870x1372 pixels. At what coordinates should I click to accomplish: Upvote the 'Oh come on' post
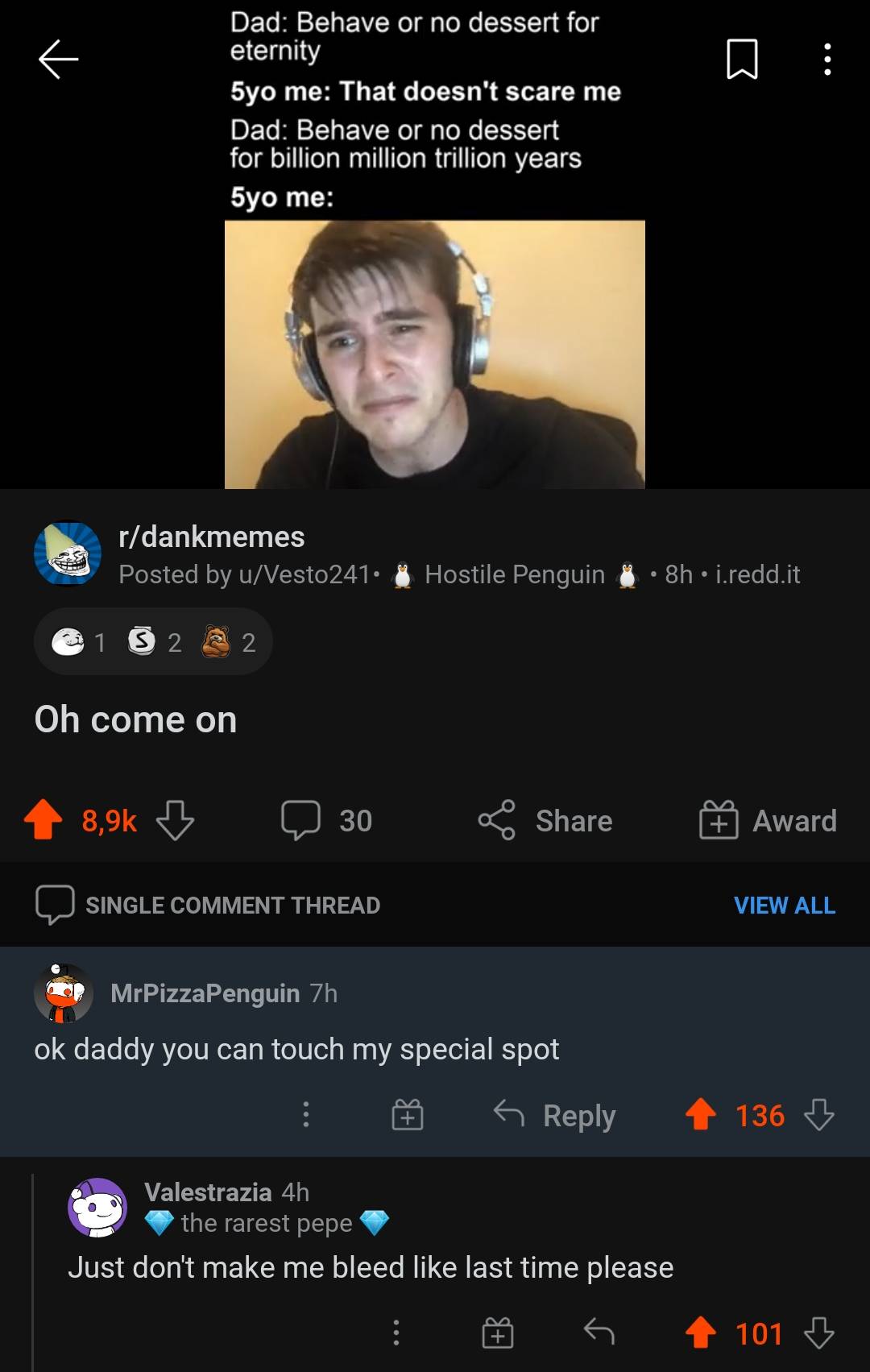(43, 820)
